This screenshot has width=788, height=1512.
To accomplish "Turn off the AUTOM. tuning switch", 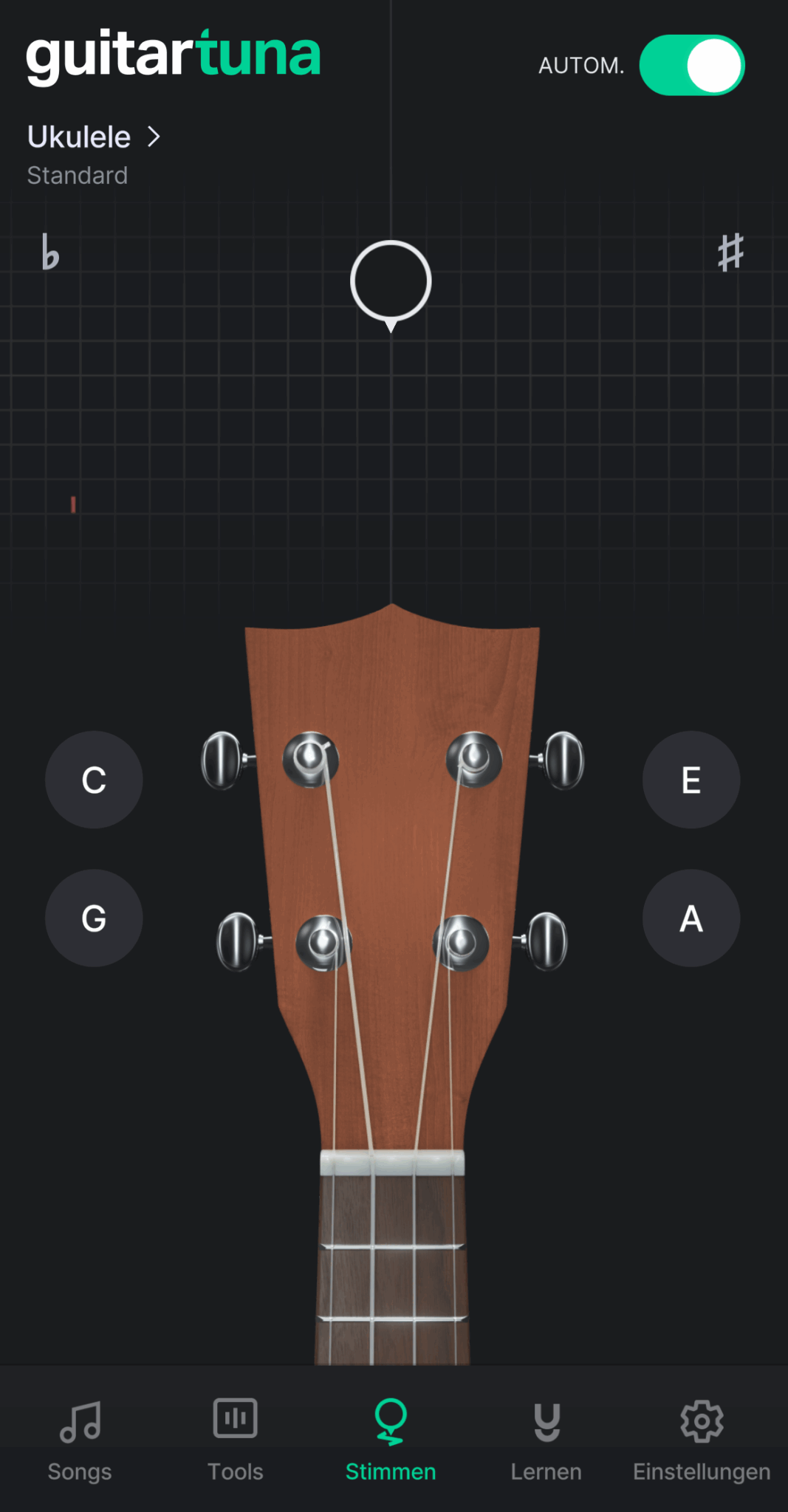I will coord(691,65).
